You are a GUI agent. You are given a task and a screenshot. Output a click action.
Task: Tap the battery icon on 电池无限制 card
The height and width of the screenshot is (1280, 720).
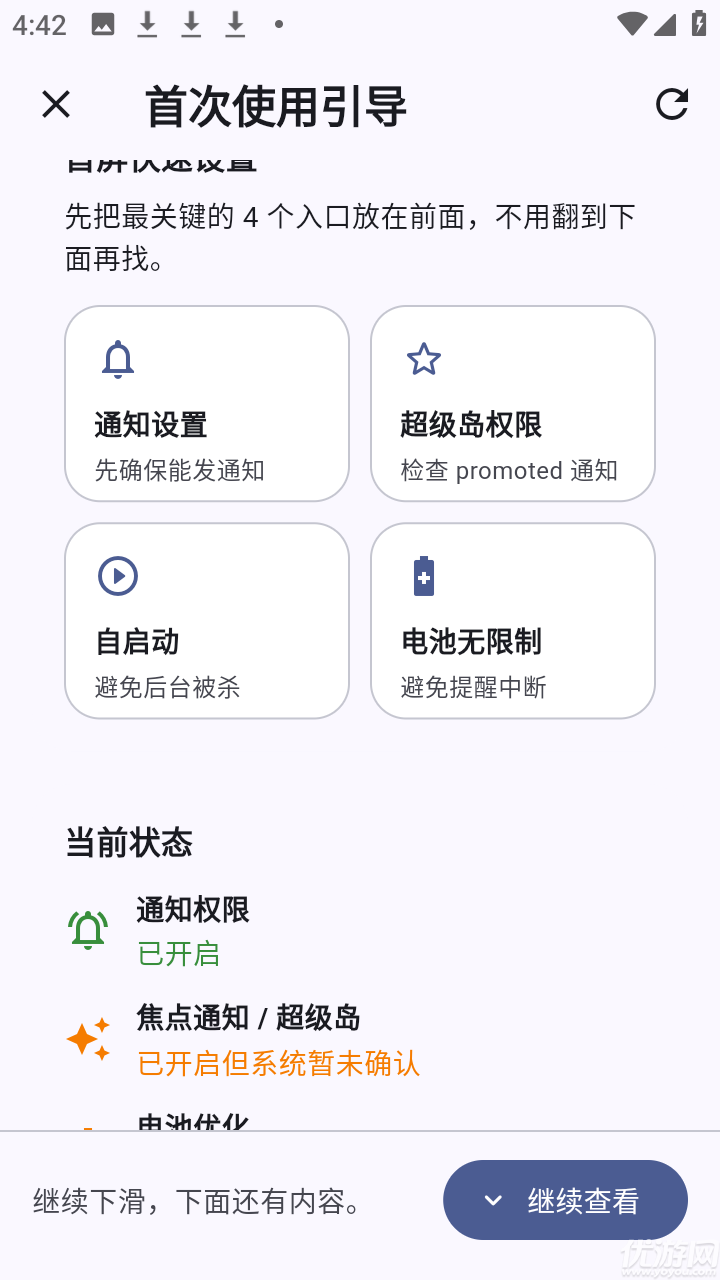point(424,576)
